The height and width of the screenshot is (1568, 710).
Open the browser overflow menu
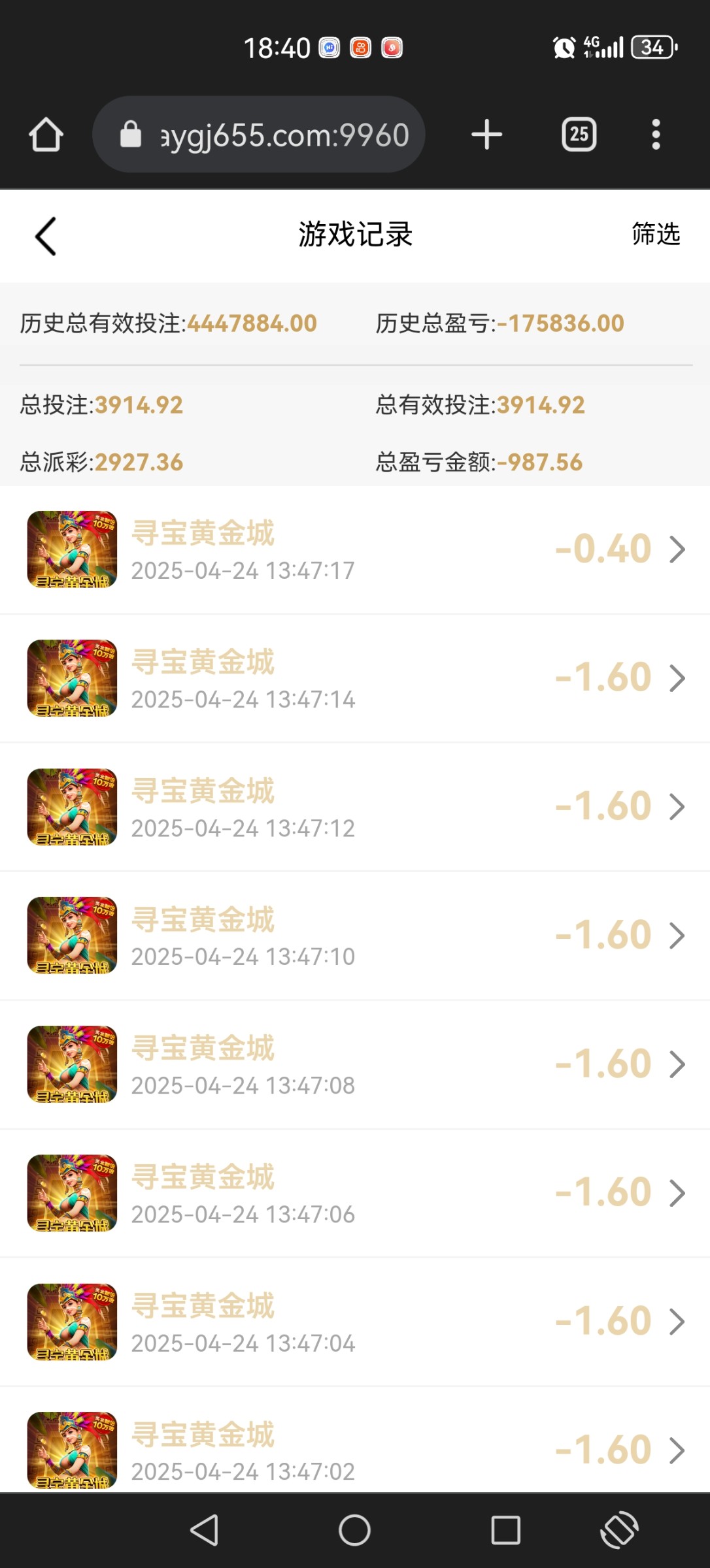(x=656, y=135)
